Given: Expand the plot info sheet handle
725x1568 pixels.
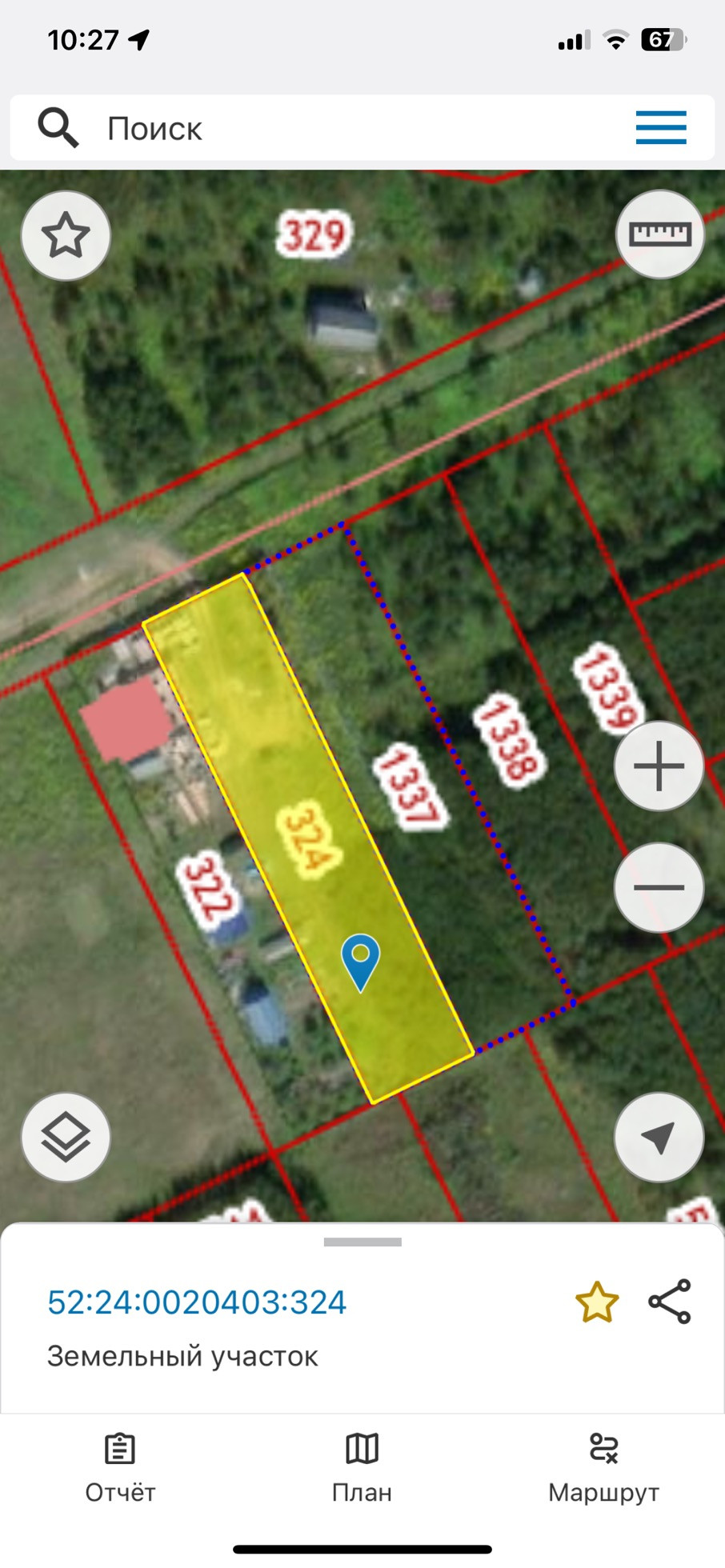Looking at the screenshot, I should click(x=362, y=1242).
